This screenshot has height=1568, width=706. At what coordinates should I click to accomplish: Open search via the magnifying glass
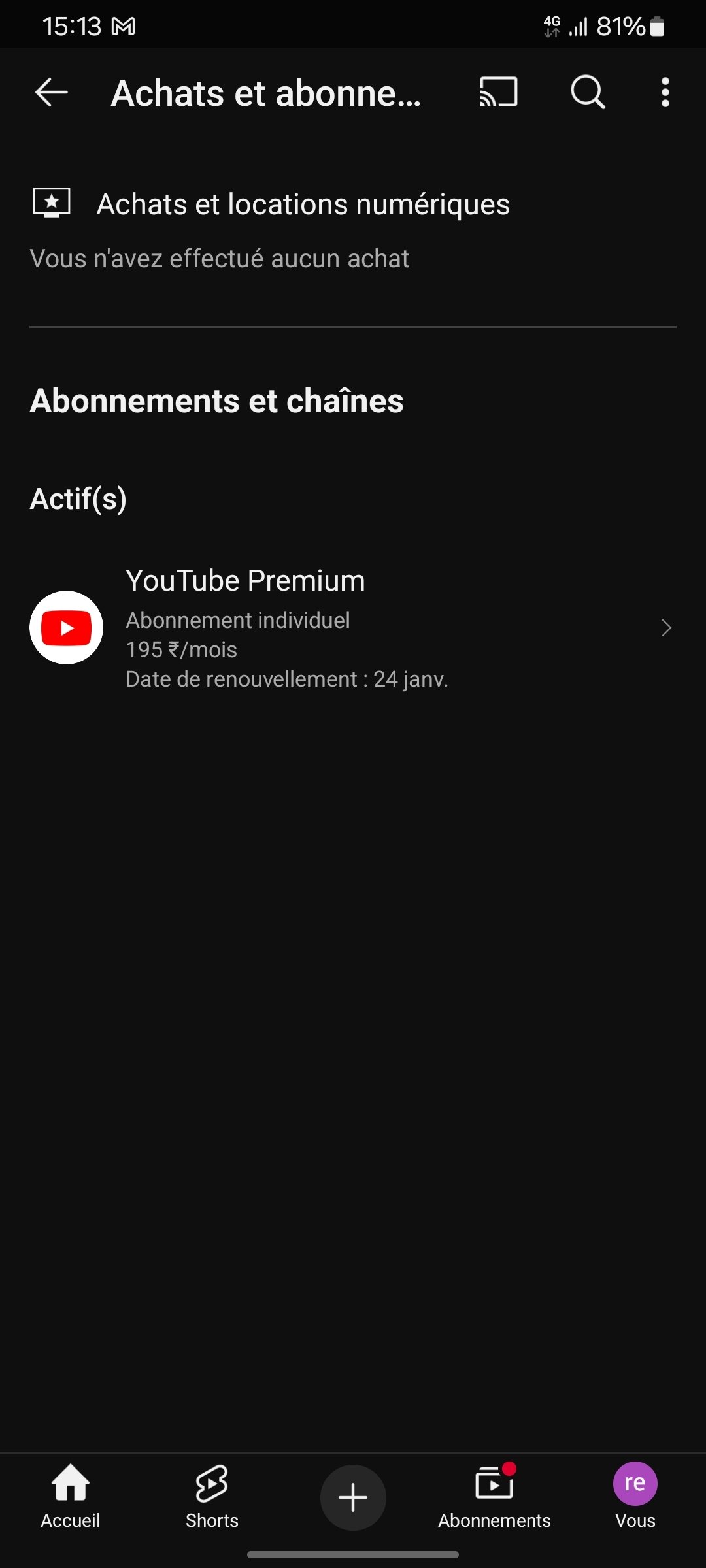(x=588, y=92)
